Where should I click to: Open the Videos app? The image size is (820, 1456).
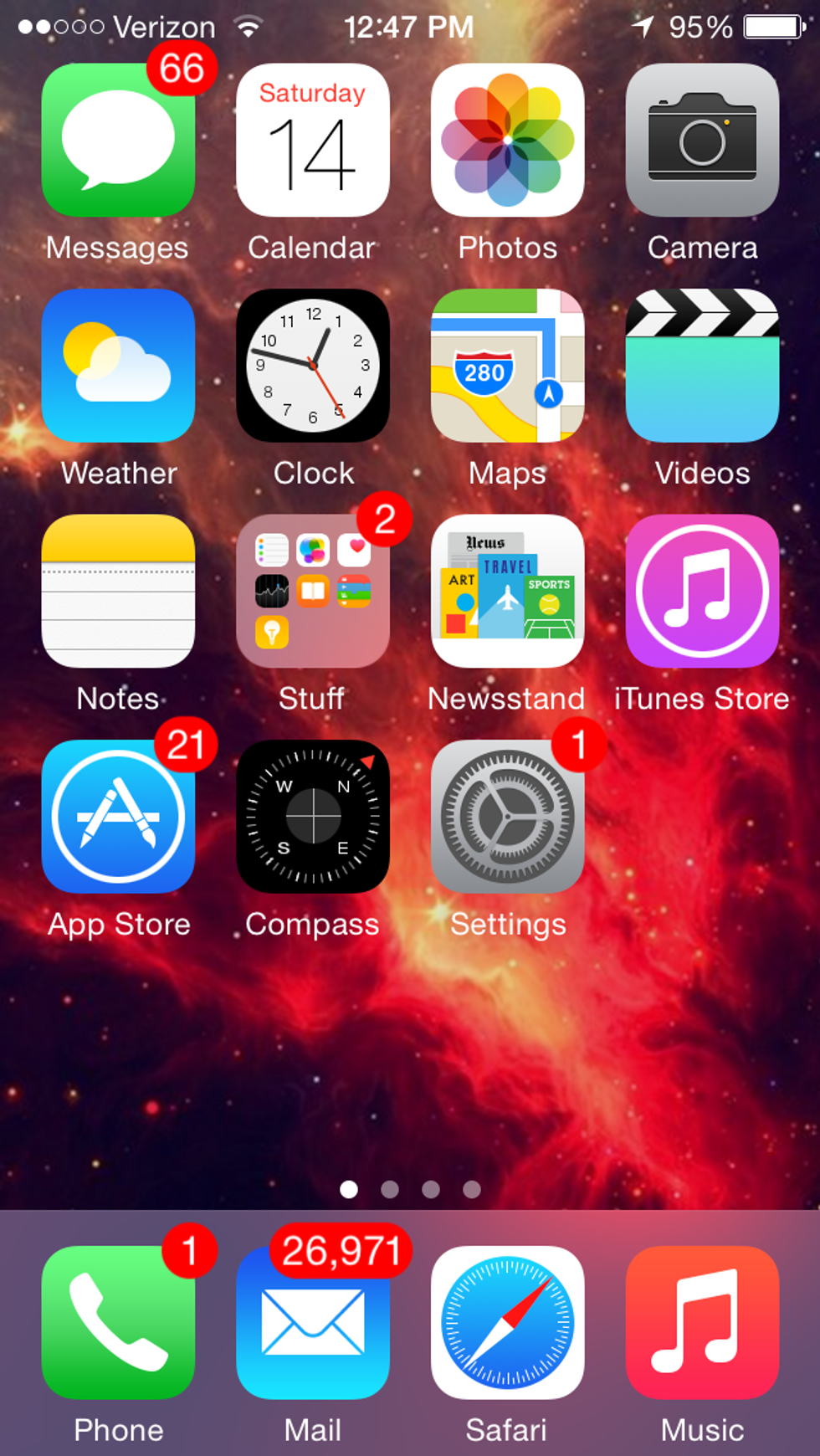(x=702, y=366)
